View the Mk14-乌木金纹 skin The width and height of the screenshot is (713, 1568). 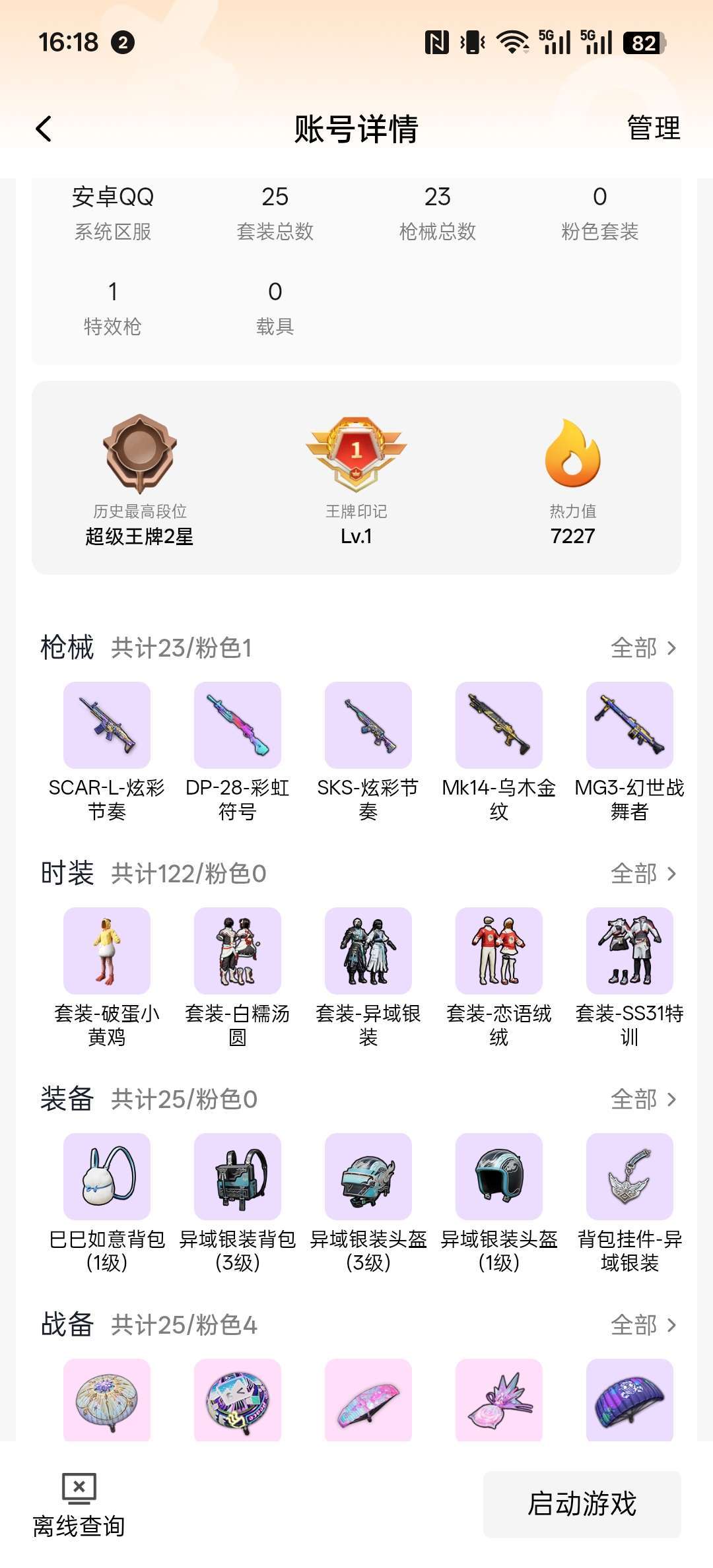[499, 725]
